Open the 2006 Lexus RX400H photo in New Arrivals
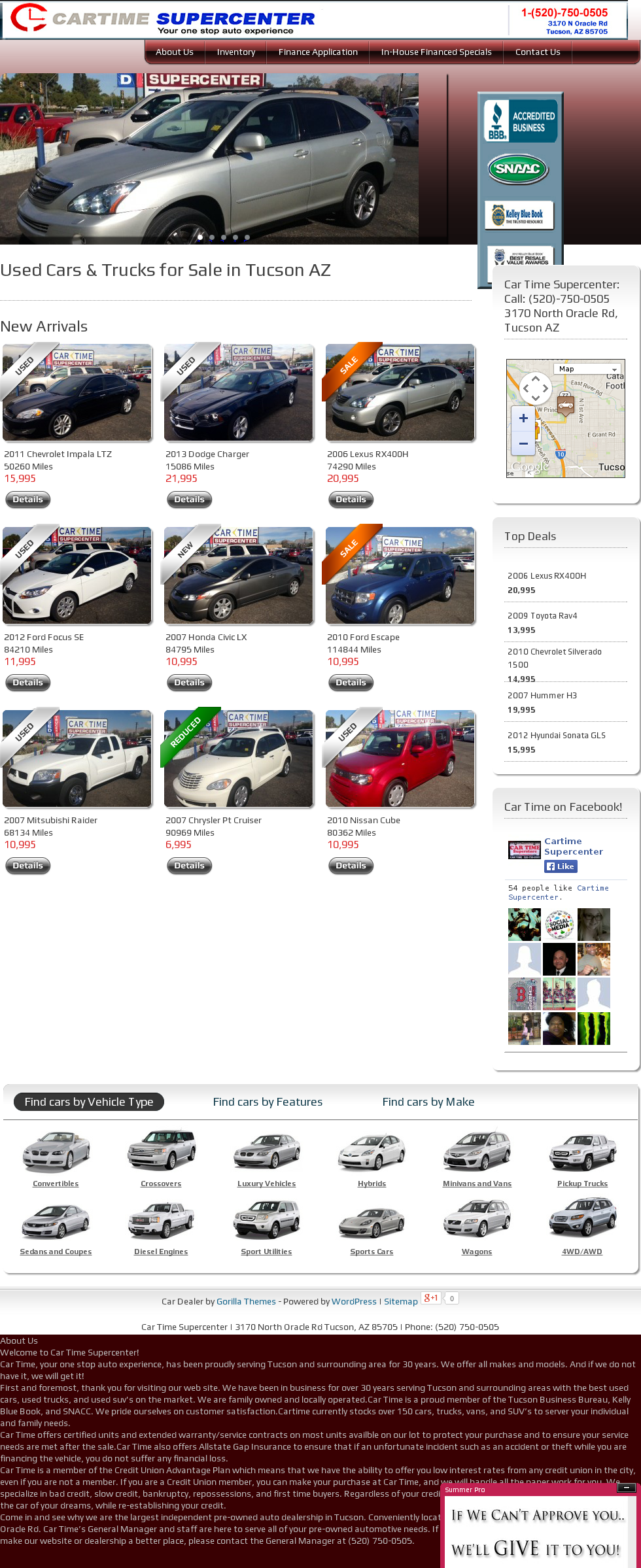Screen dimensions: 641x1568 pos(400,392)
